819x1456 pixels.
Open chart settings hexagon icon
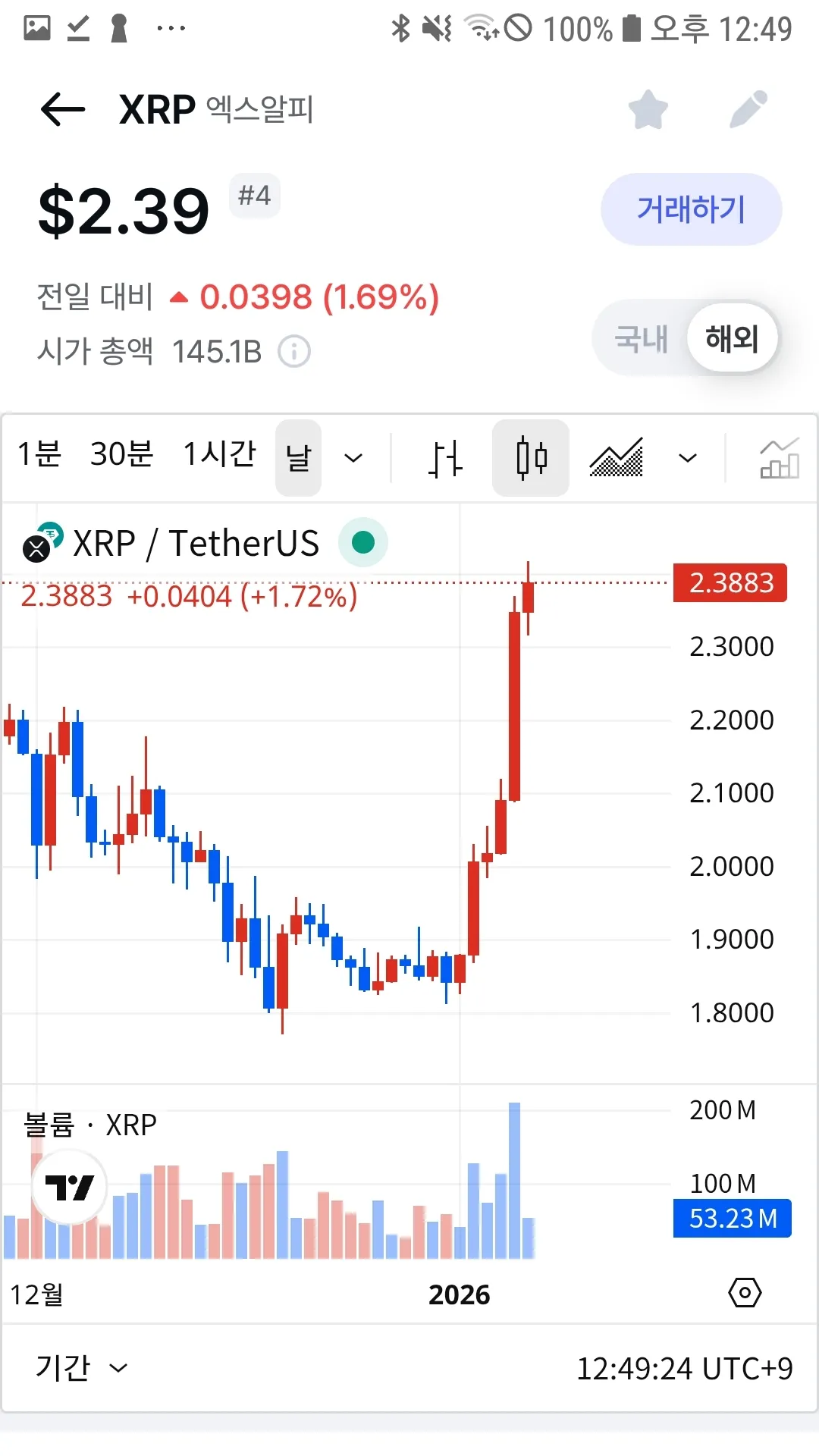pyautogui.click(x=745, y=1293)
